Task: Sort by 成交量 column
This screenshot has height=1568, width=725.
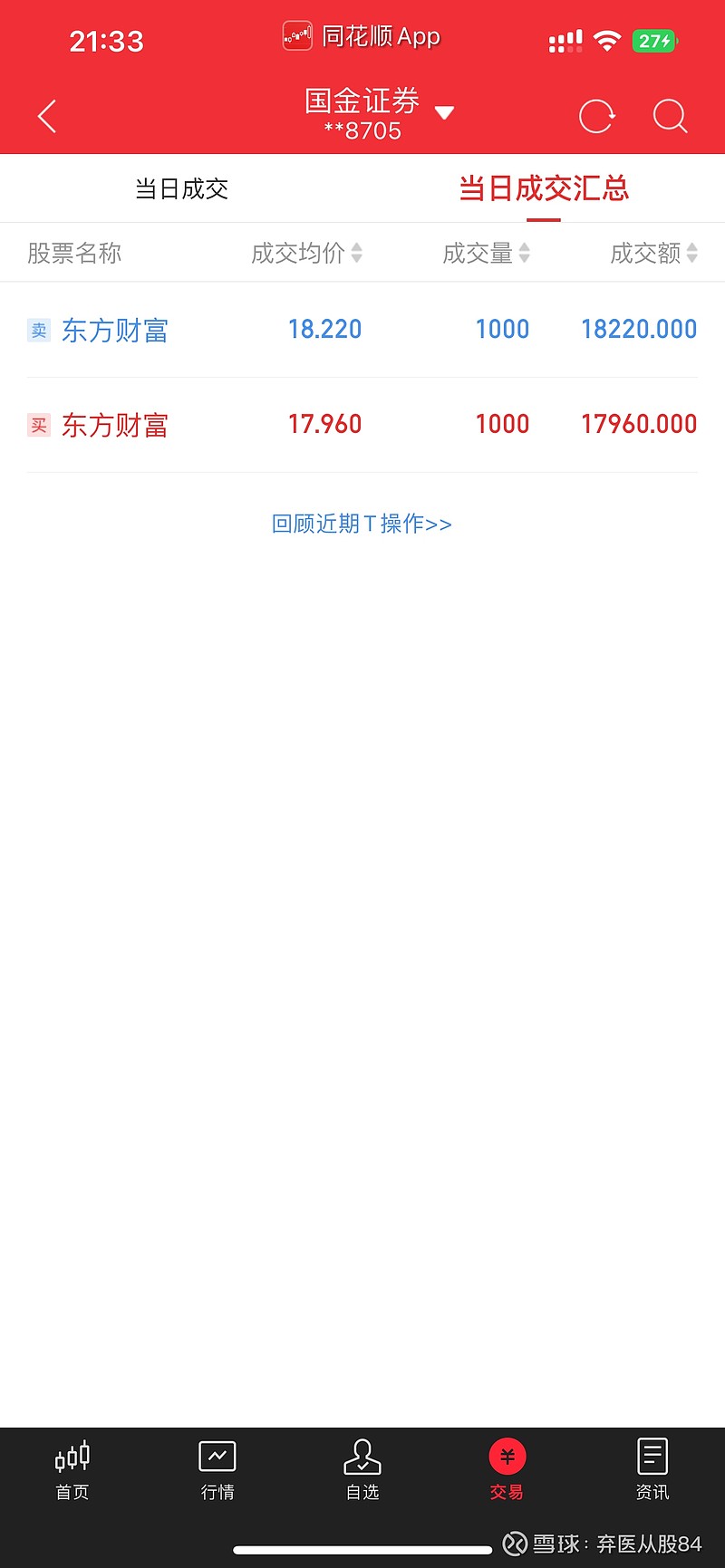Action: pyautogui.click(x=486, y=253)
